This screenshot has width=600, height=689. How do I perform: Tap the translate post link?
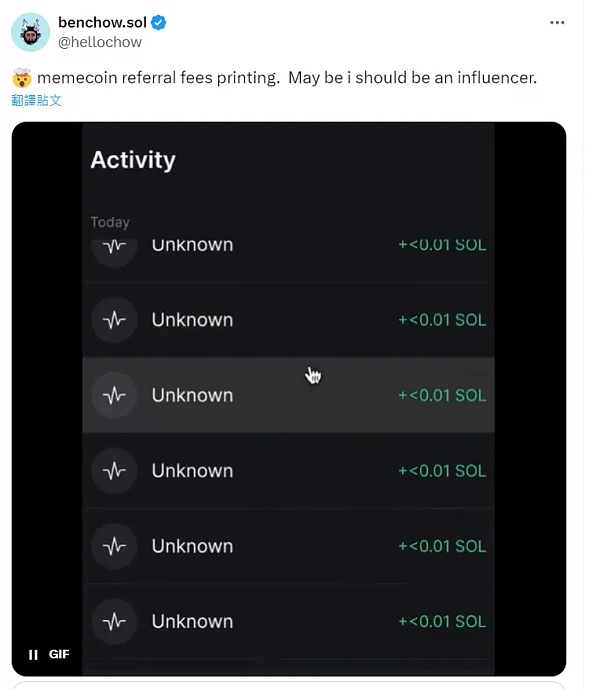(x=36, y=100)
